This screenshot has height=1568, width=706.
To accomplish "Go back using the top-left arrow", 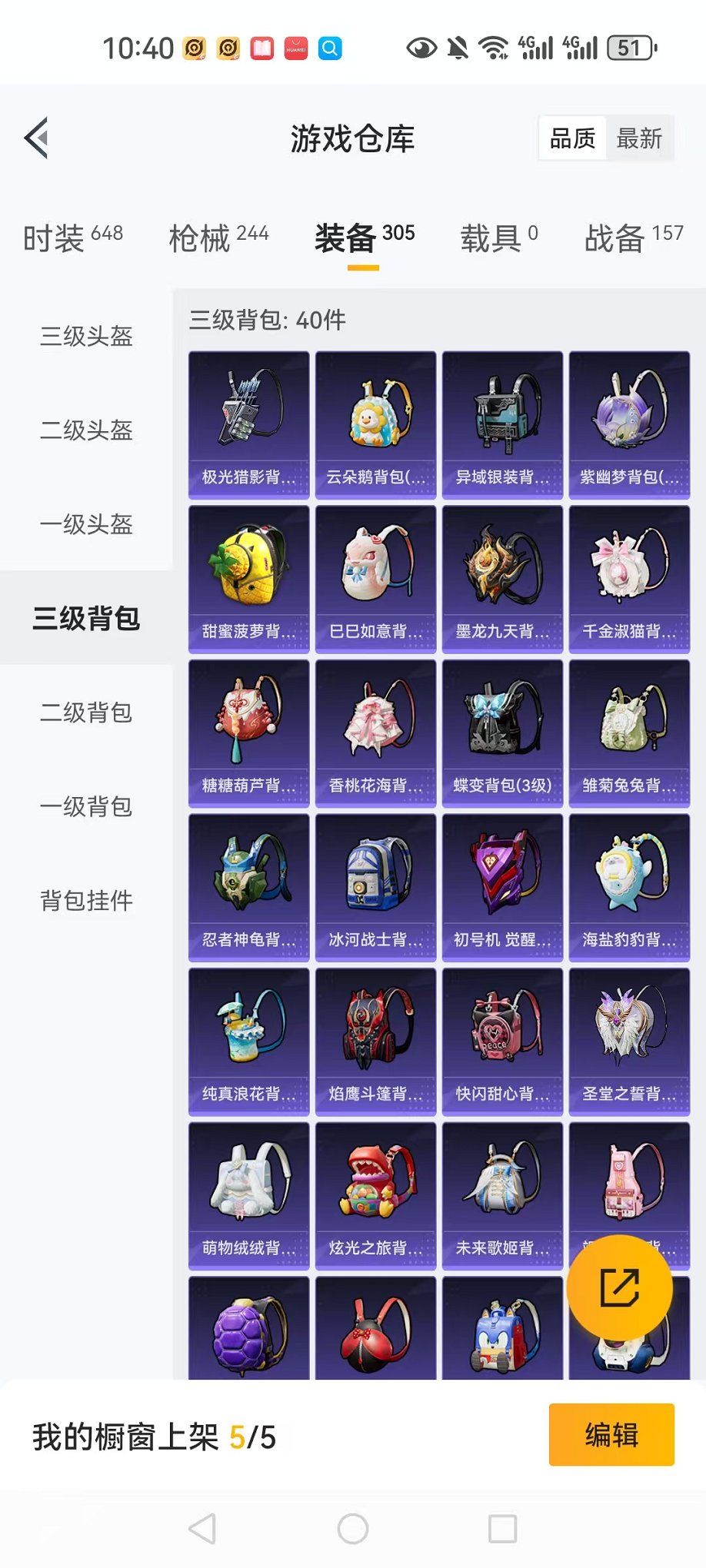I will pyautogui.click(x=36, y=138).
